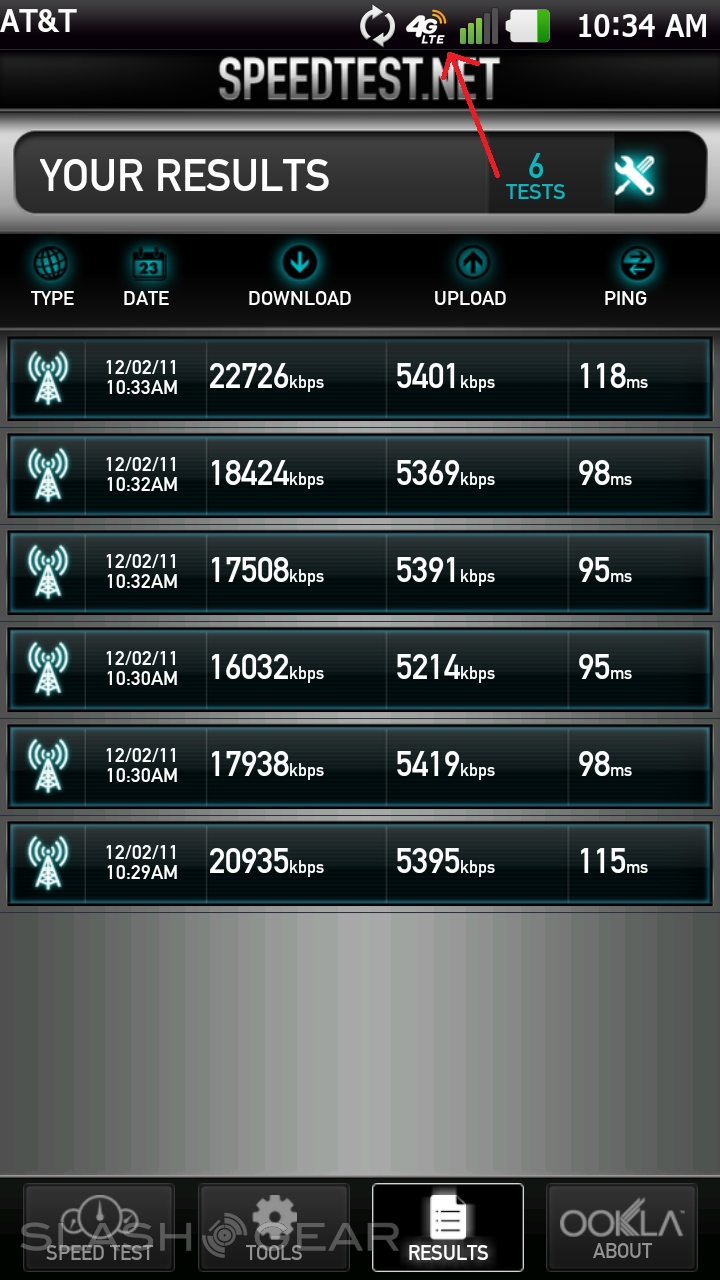The height and width of the screenshot is (1280, 720).
Task: Select the Results tab
Action: [448, 1227]
